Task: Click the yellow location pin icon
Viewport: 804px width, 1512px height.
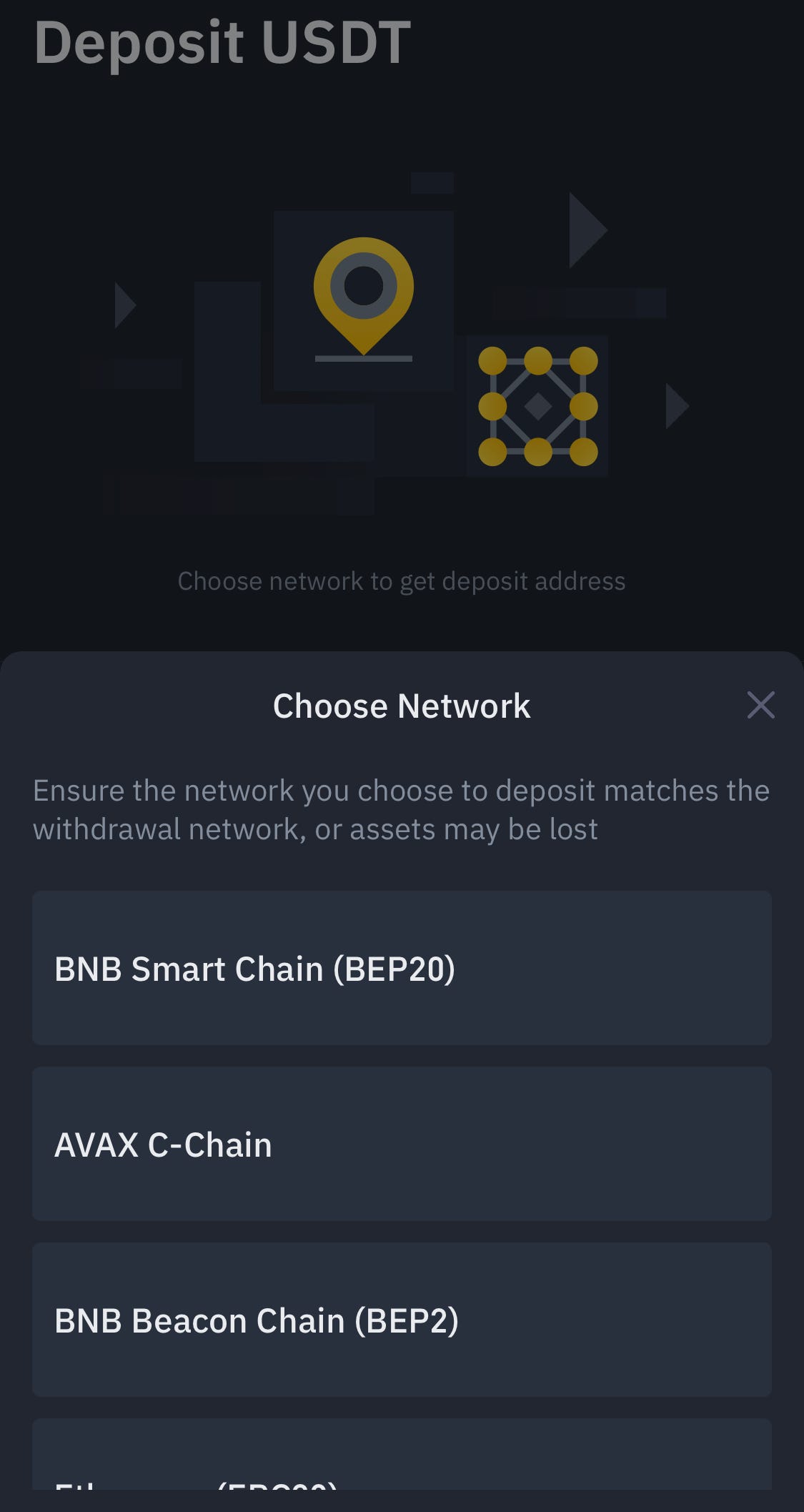Action: tap(363, 286)
